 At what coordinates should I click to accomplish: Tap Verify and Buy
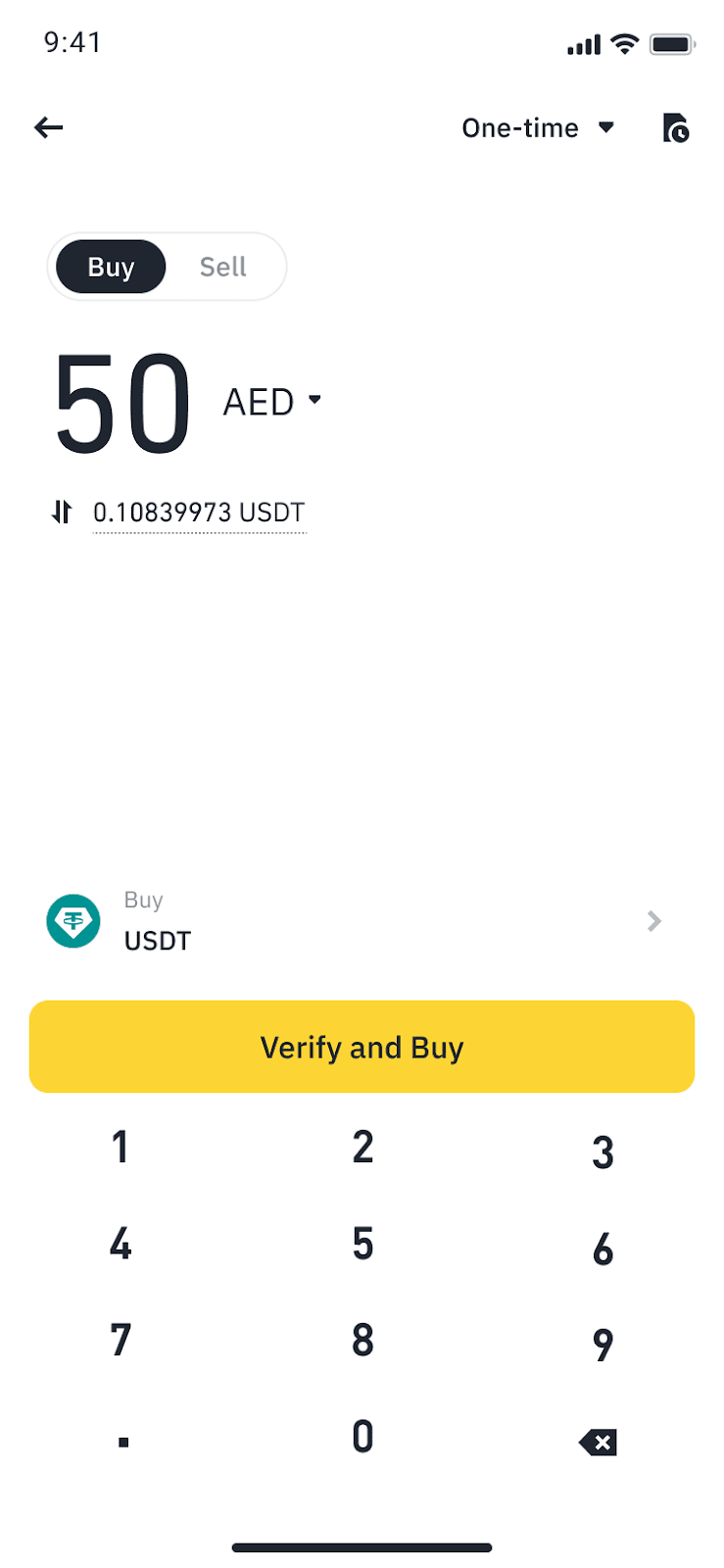(x=362, y=1047)
